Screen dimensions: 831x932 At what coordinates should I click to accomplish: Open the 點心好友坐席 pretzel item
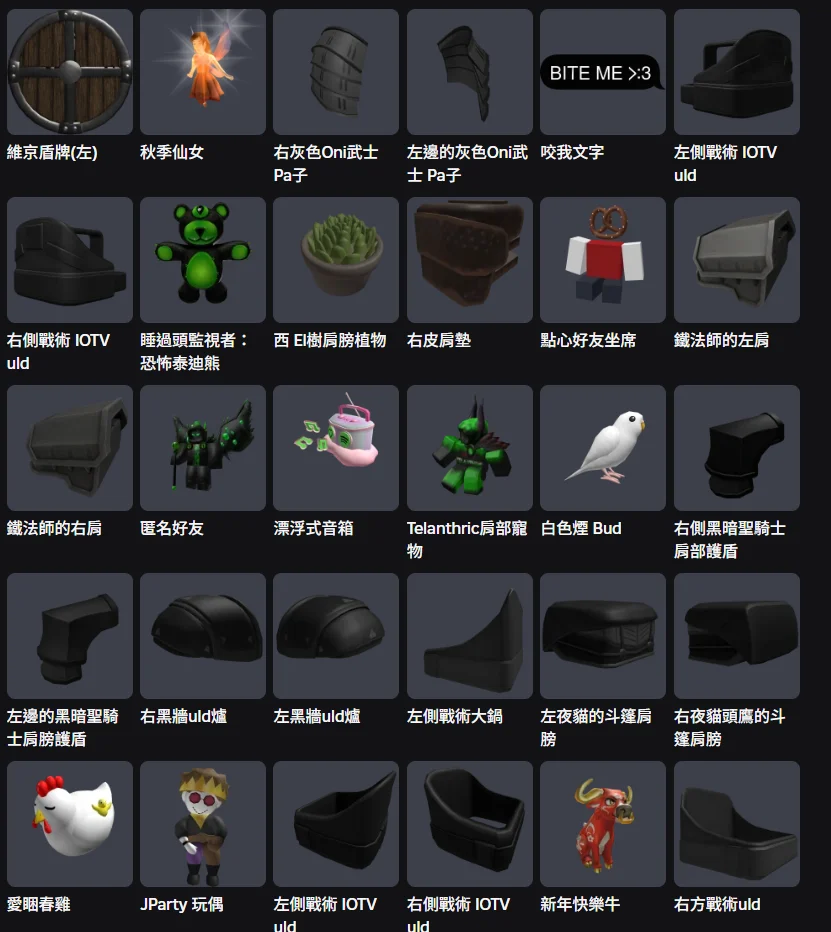point(602,260)
